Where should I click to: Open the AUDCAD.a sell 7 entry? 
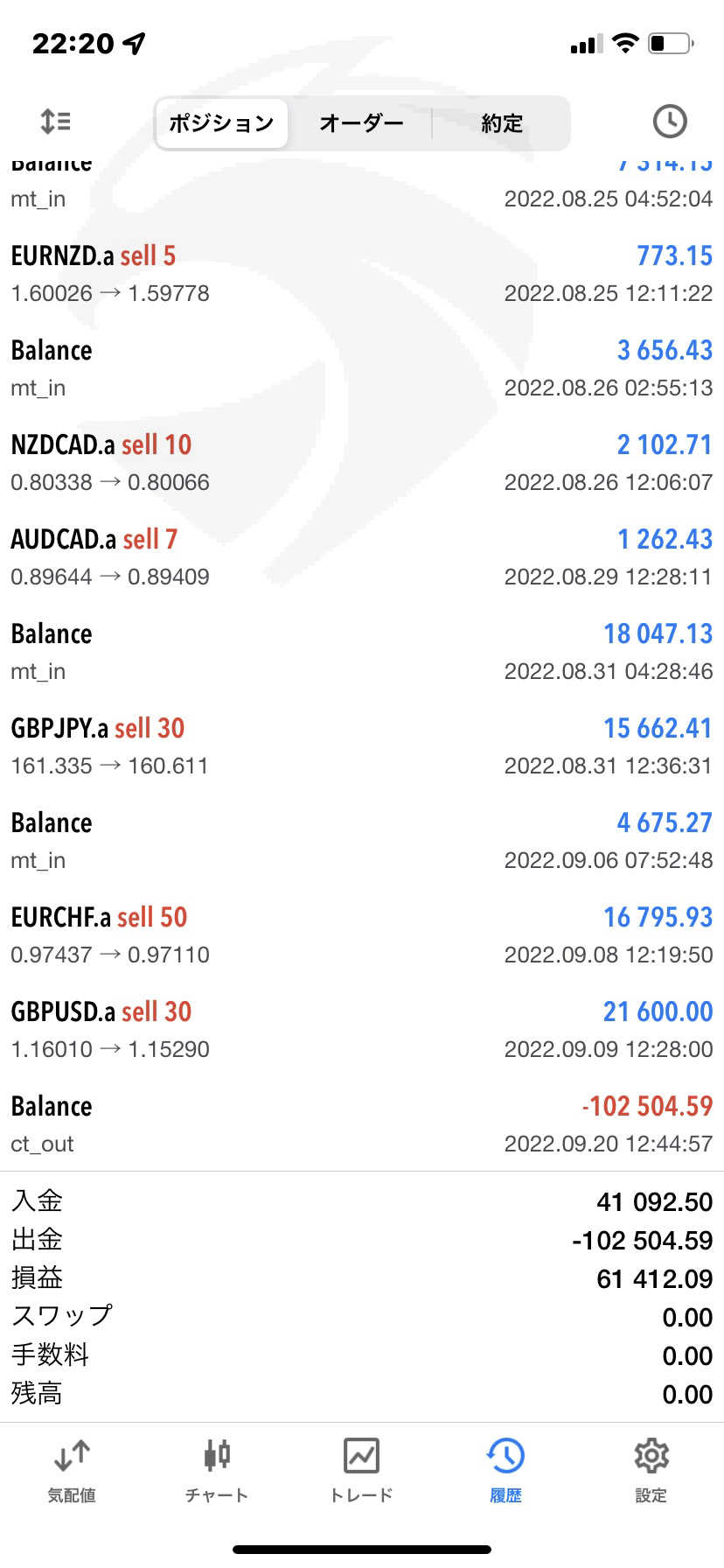pyautogui.click(x=362, y=556)
